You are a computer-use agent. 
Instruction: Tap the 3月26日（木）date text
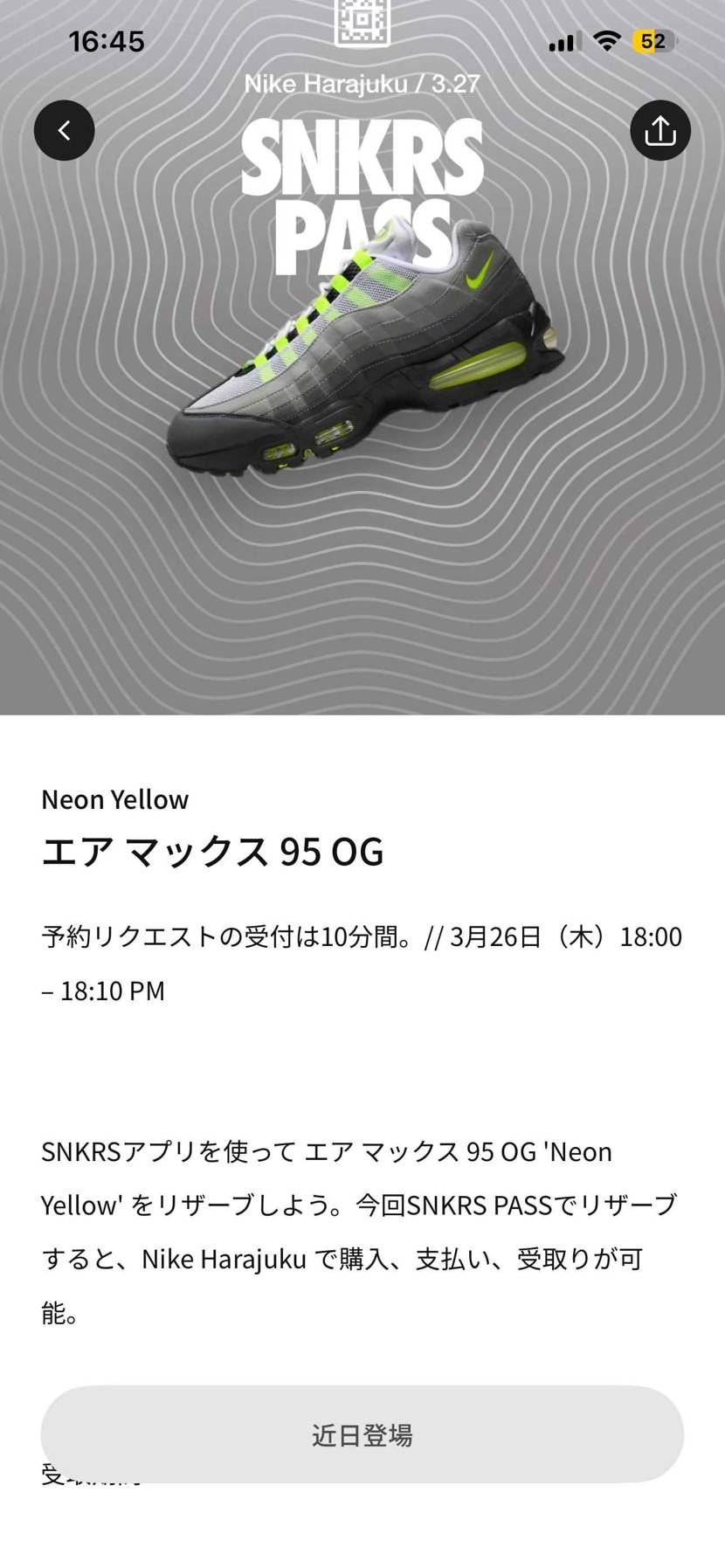point(533,936)
